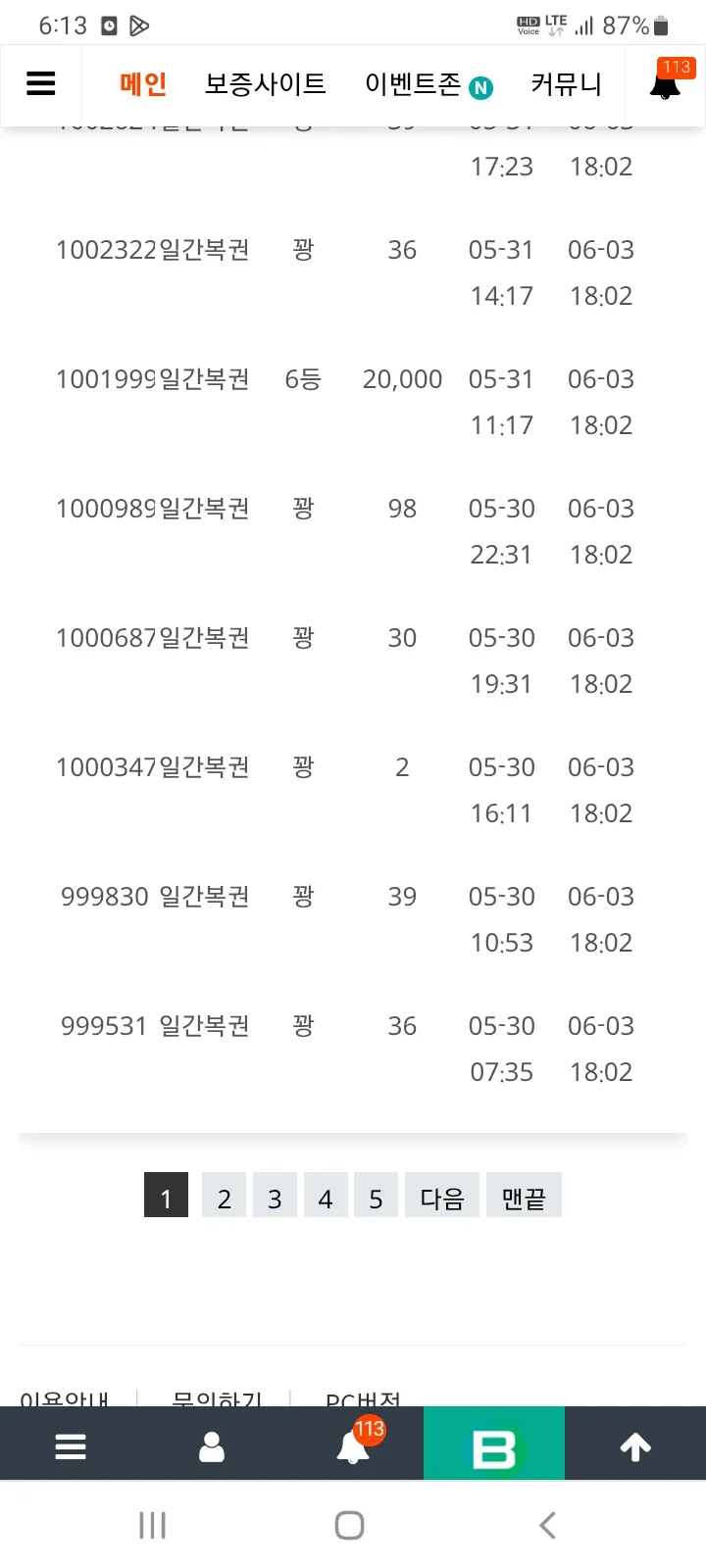
Task: Switch to the 보증사이트 tab
Action: click(265, 84)
